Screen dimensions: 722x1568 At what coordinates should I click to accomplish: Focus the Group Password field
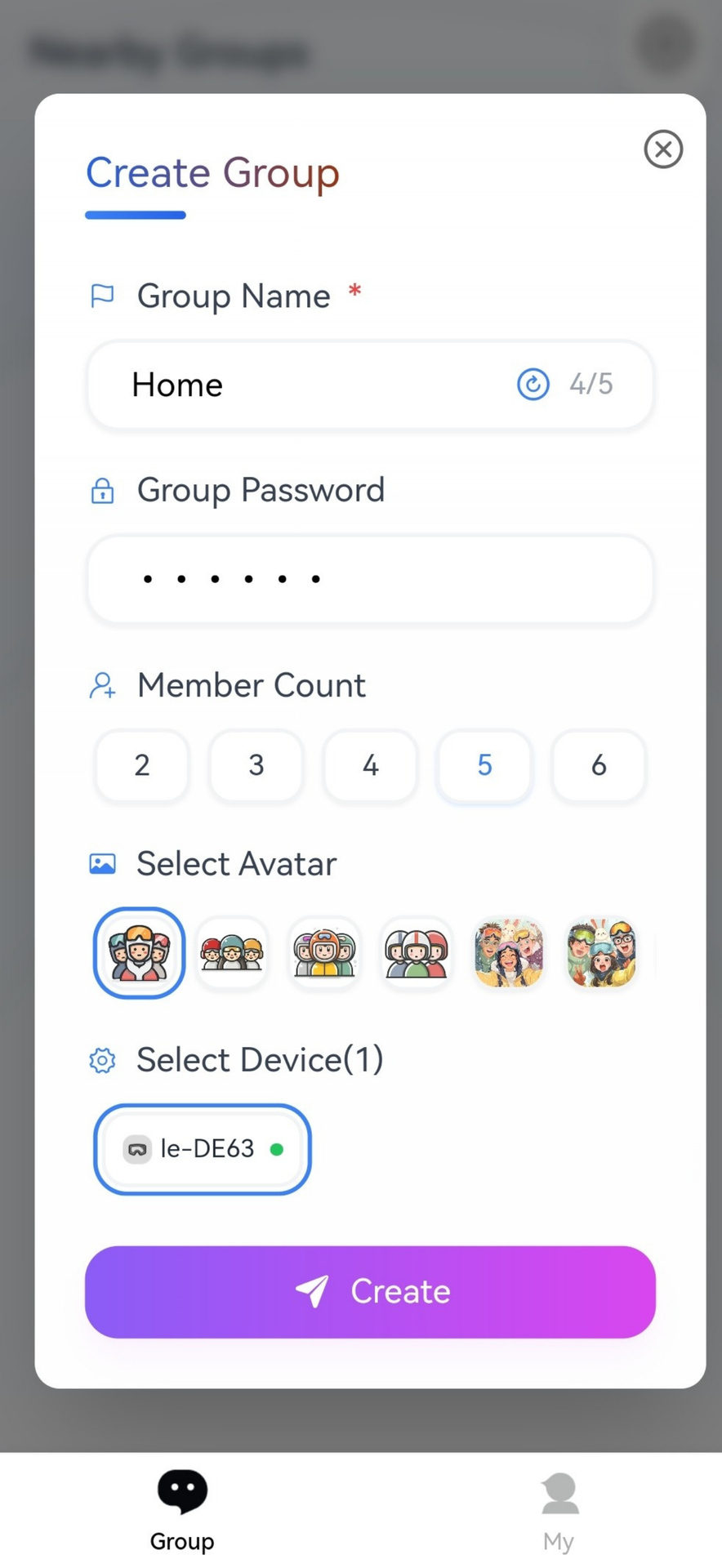tap(370, 579)
